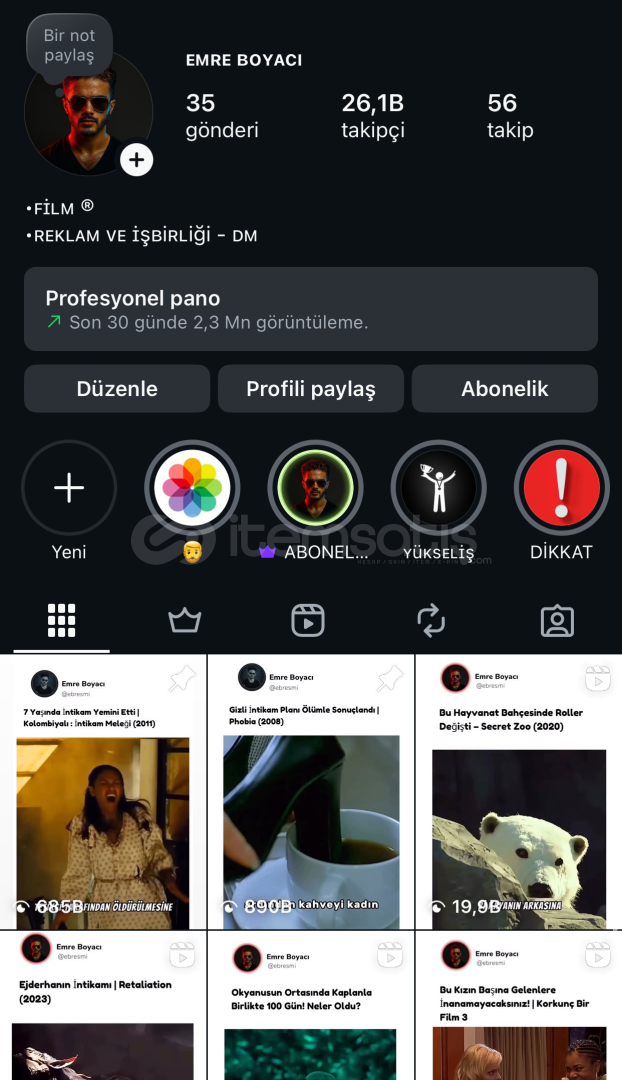
Task: Open the 26,1B takipçi followers list
Action: click(x=372, y=115)
